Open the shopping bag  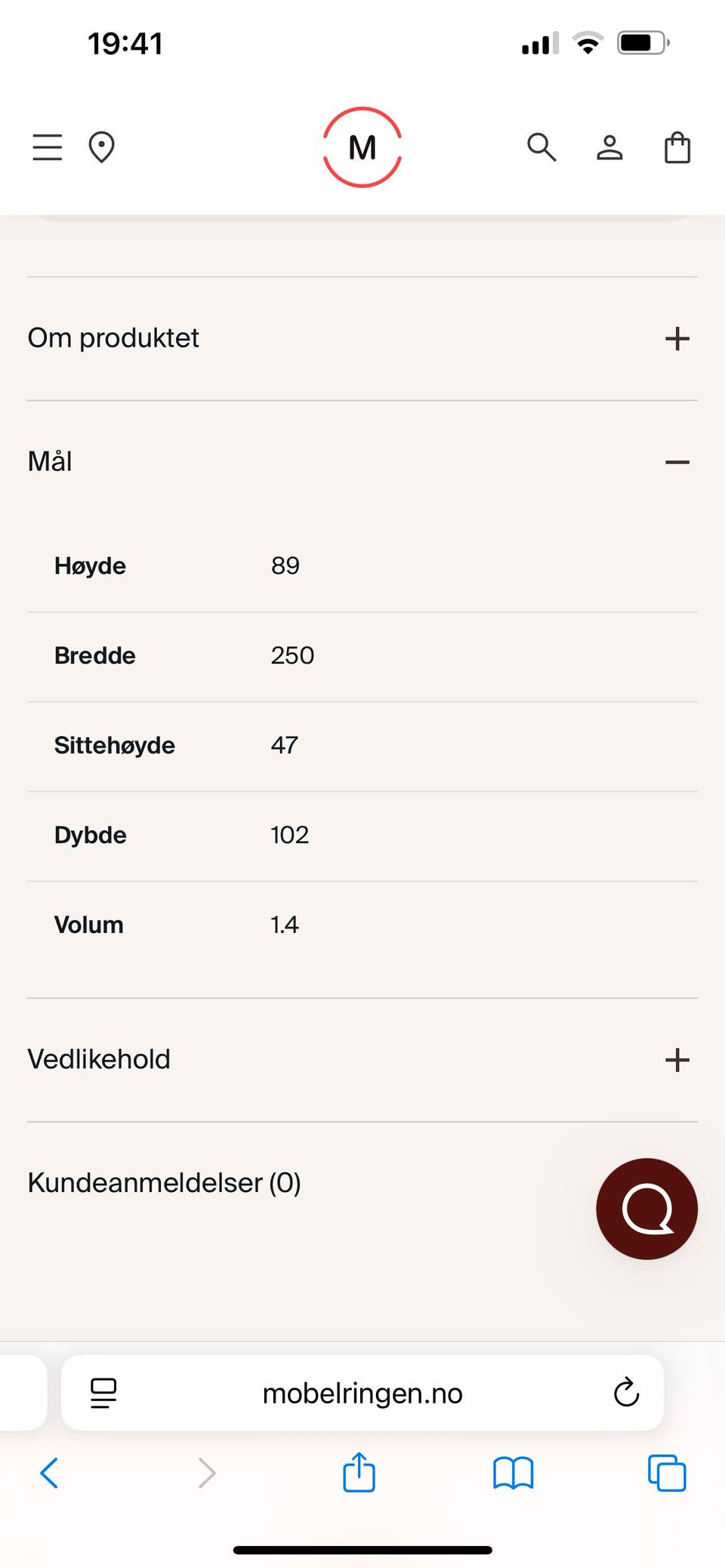(677, 147)
